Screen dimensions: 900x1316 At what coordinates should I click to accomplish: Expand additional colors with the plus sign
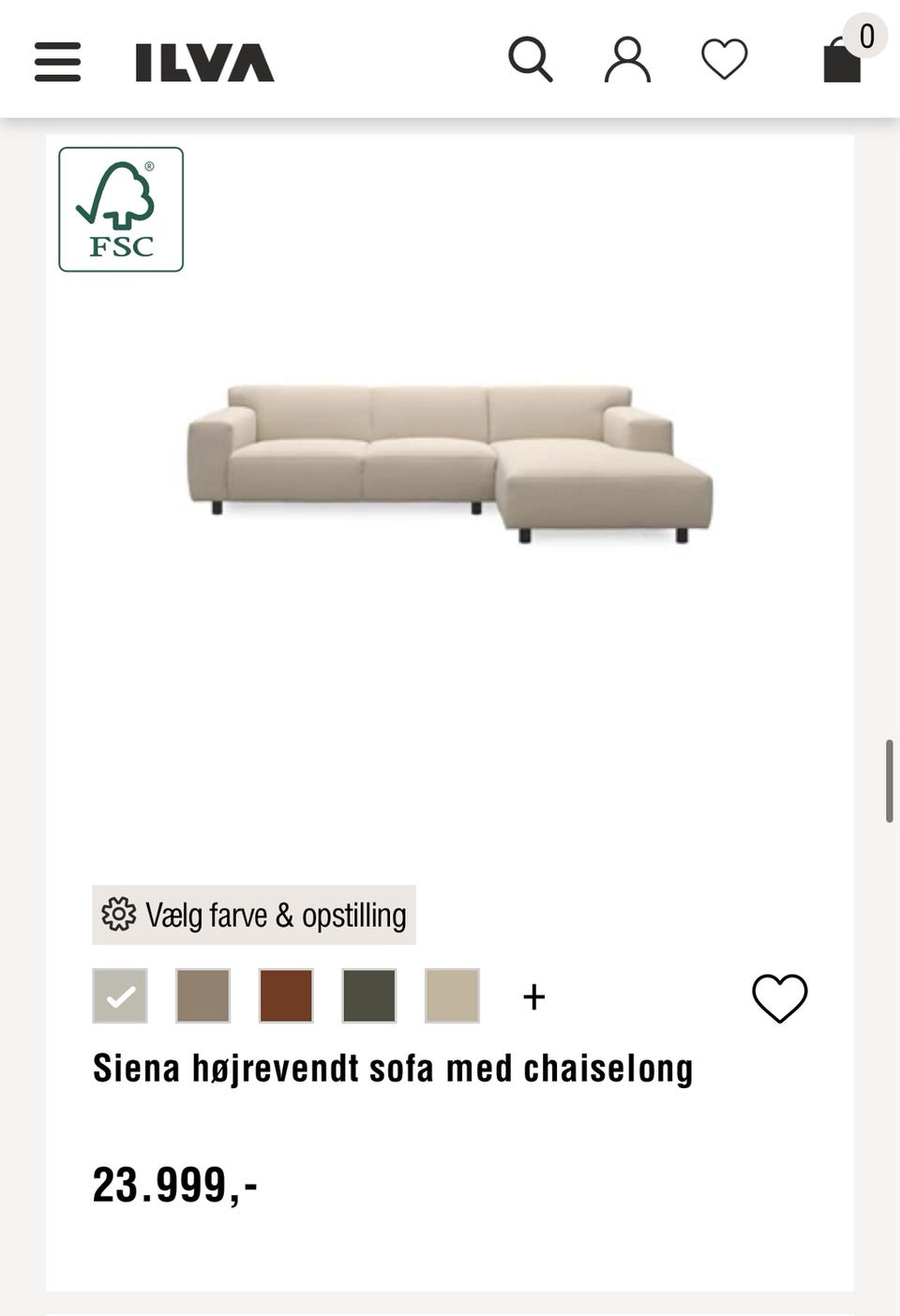[x=532, y=995]
